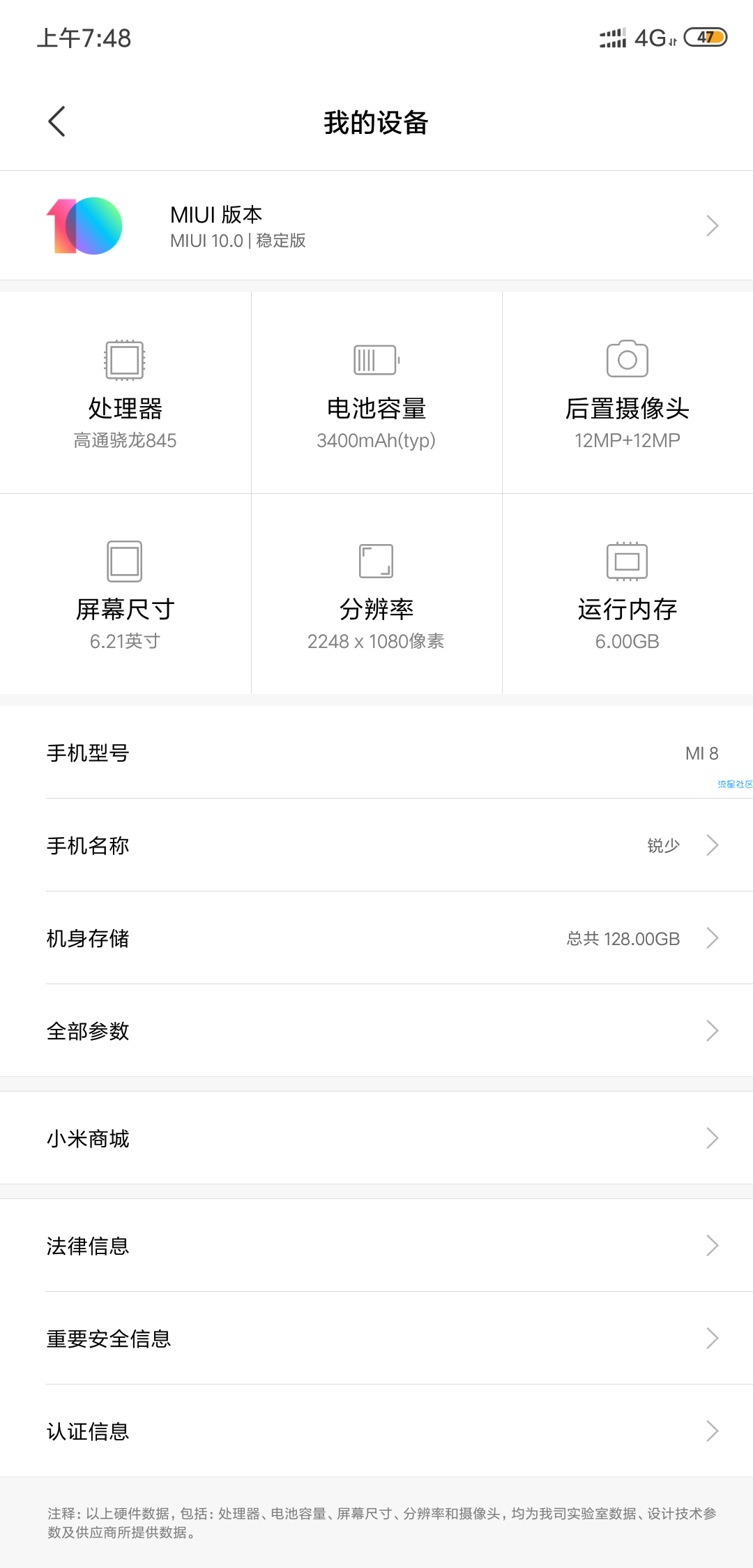The width and height of the screenshot is (753, 1568).
Task: Open 机身存储 storage details
Action: 376,938
